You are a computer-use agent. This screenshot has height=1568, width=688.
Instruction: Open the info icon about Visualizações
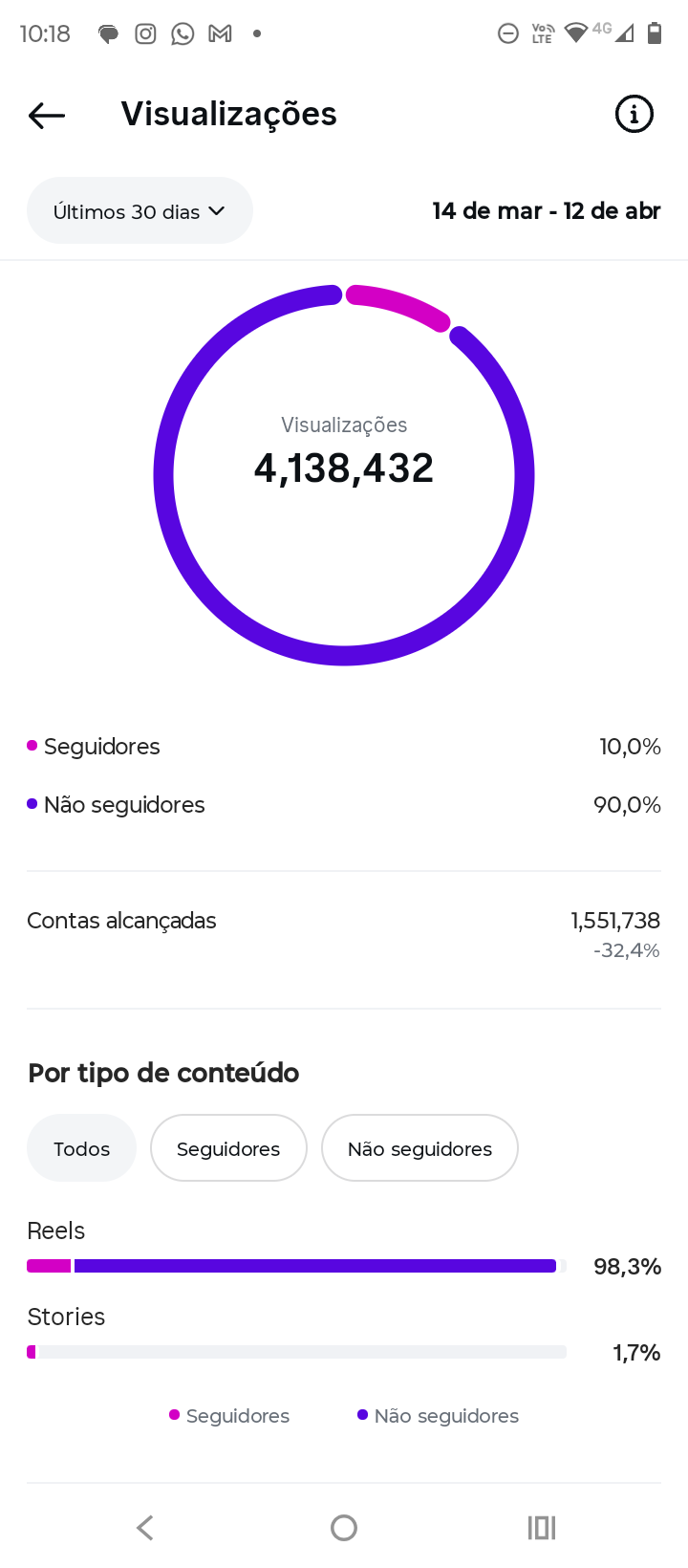634,115
